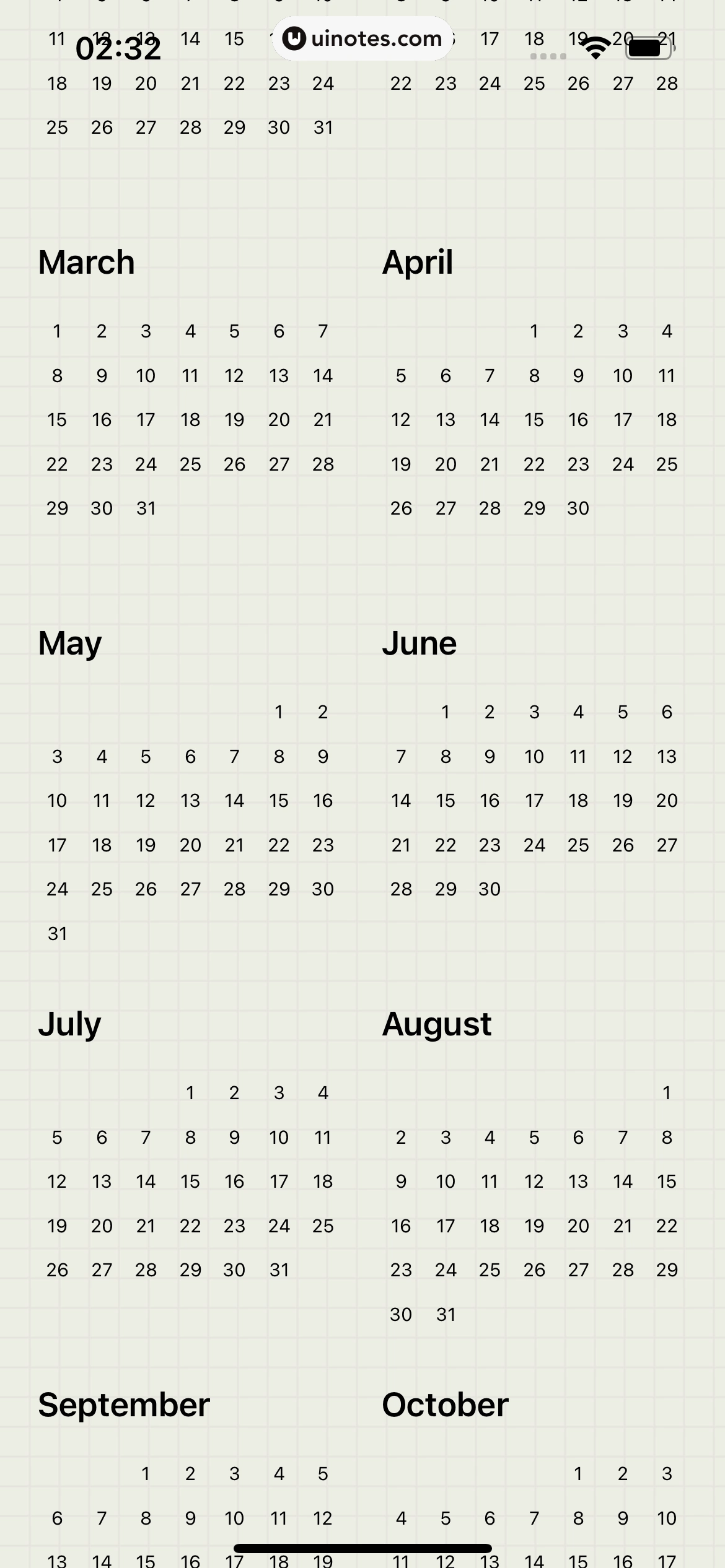Open the September month calendar

(124, 1405)
